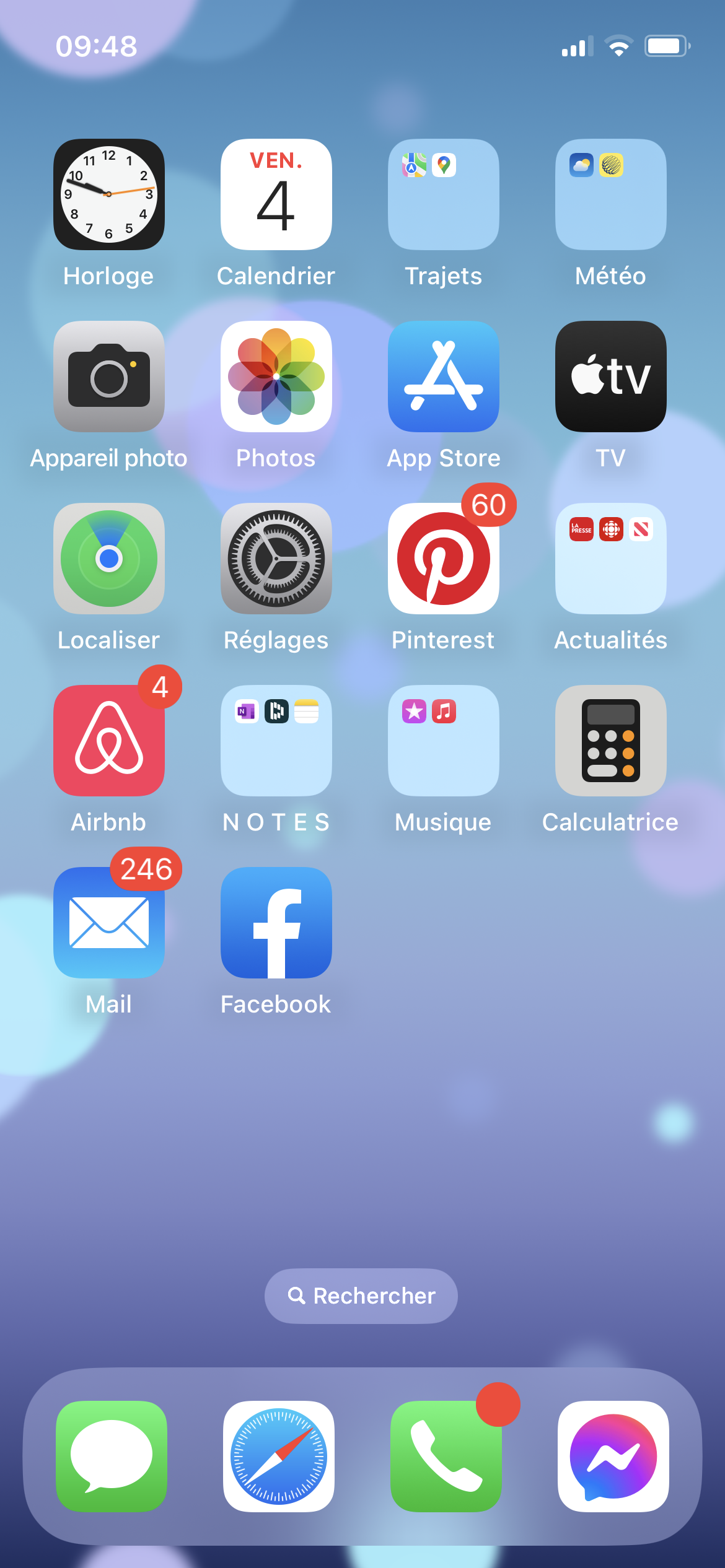Open the Musique folder

pos(444,741)
